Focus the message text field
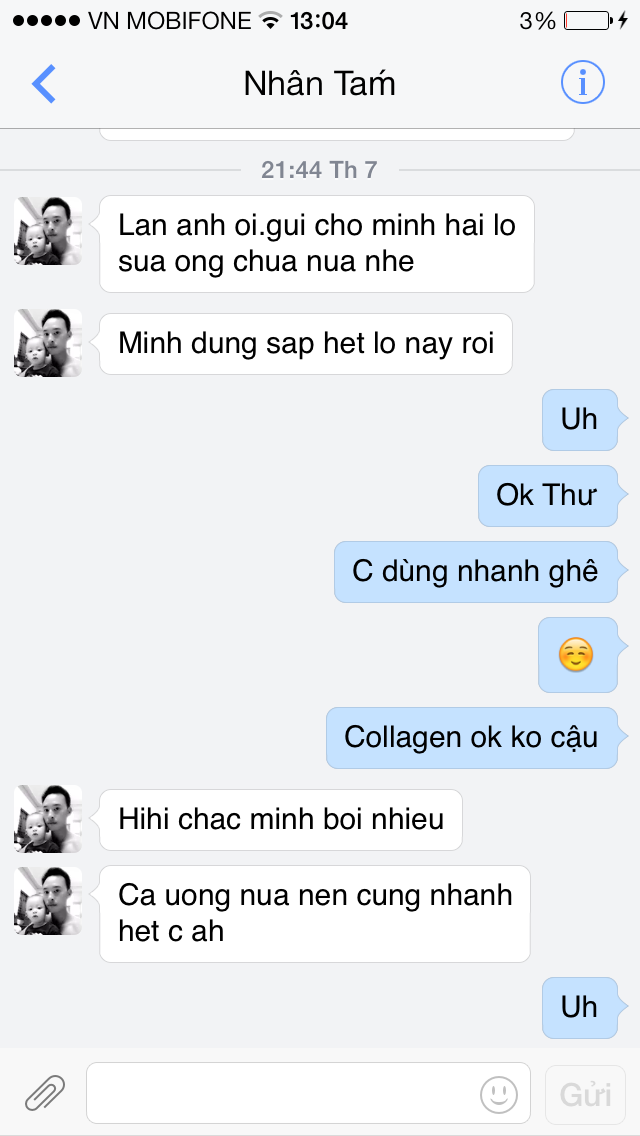This screenshot has height=1136, width=640. (280, 1093)
